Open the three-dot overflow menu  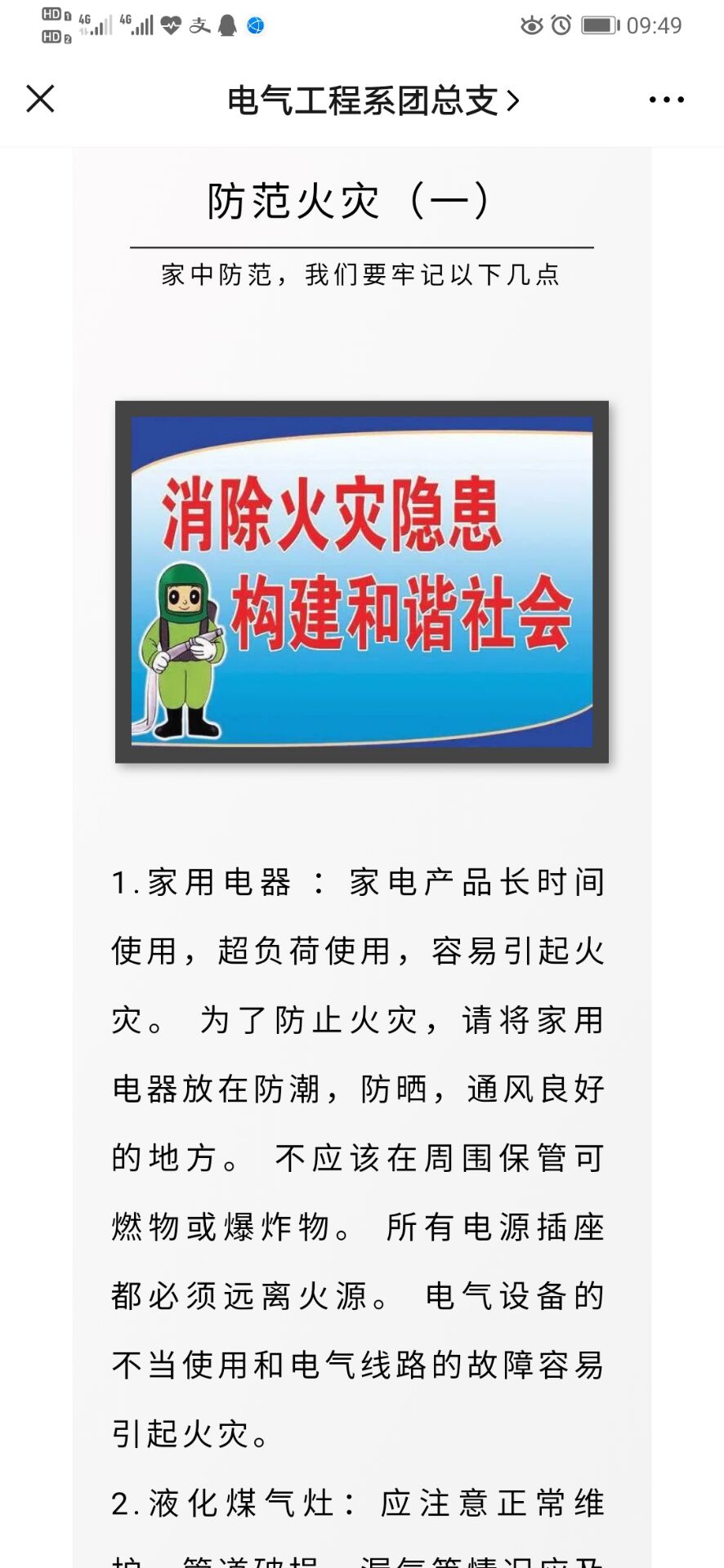(666, 100)
